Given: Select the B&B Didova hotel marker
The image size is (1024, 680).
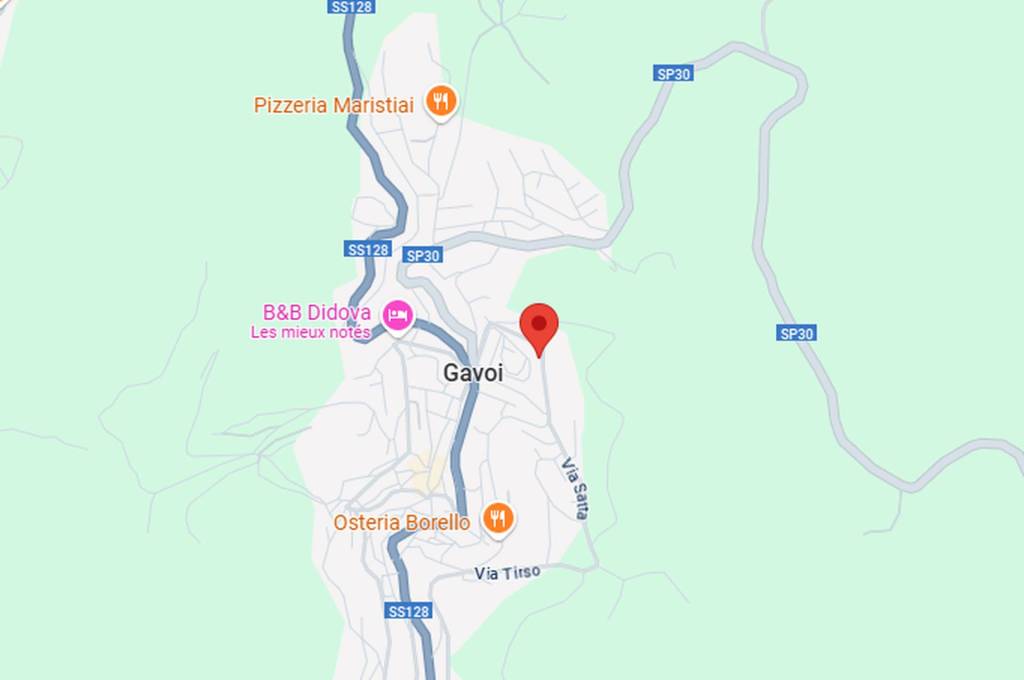Looking at the screenshot, I should point(399,316).
